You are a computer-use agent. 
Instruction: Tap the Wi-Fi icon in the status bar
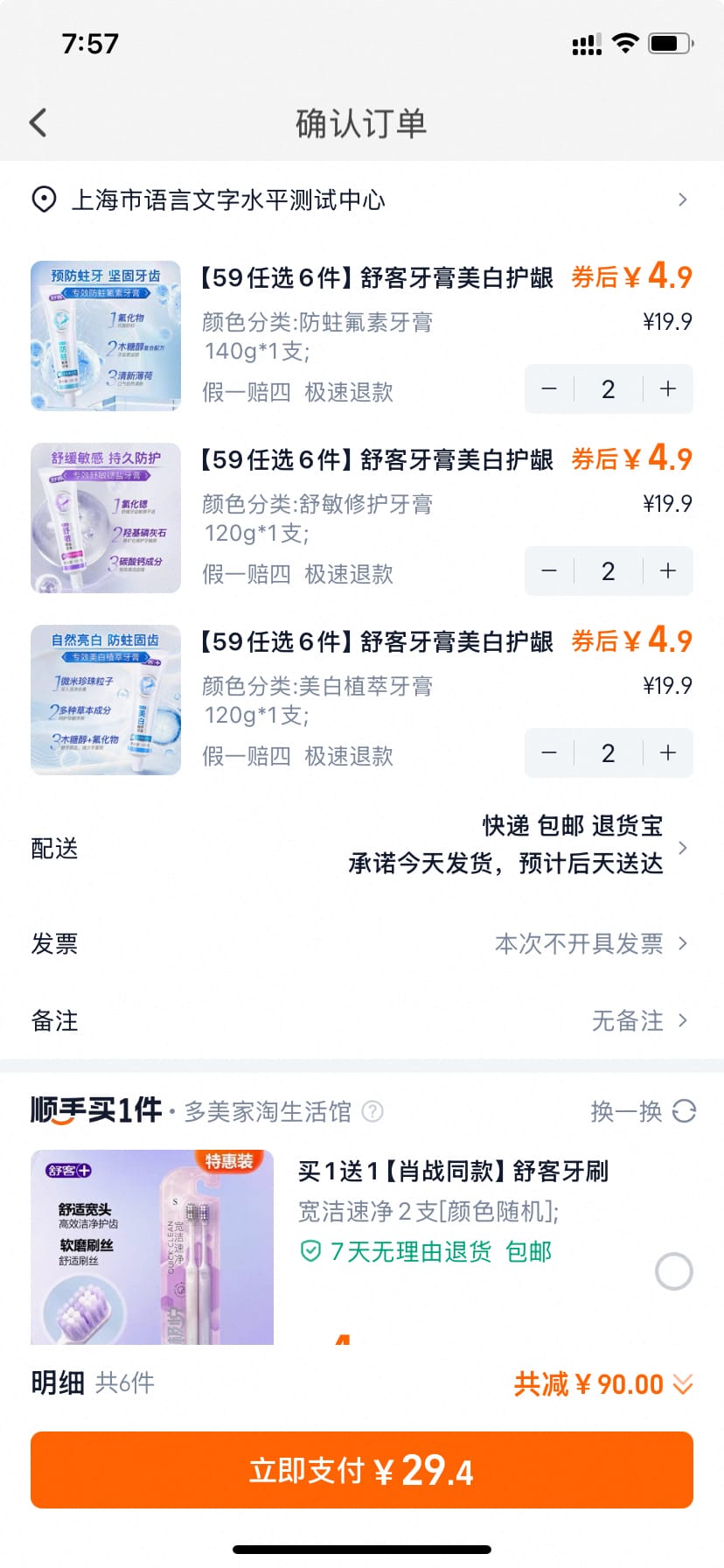[x=624, y=42]
